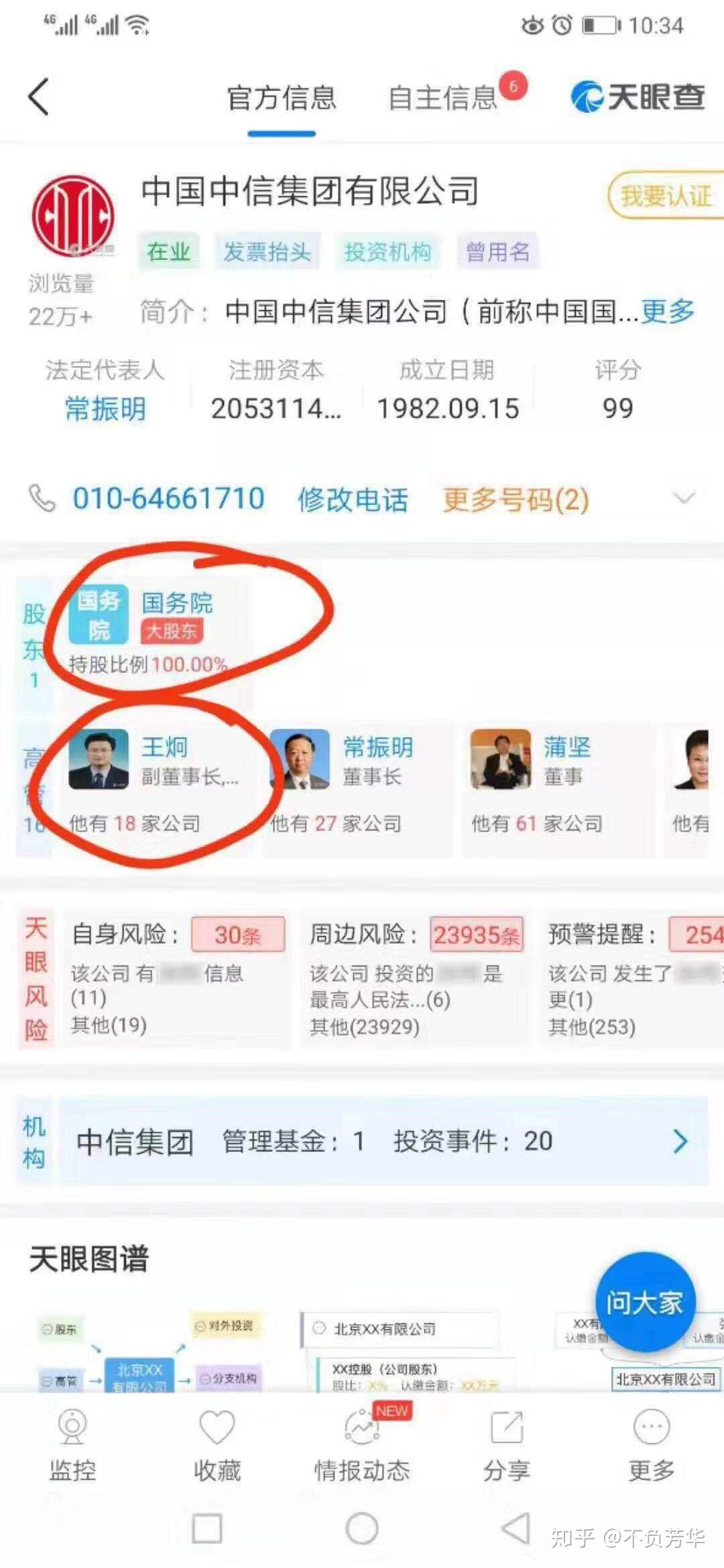The width and height of the screenshot is (724, 1568).
Task: Open legal representative 常振明 link
Action: click(x=105, y=408)
